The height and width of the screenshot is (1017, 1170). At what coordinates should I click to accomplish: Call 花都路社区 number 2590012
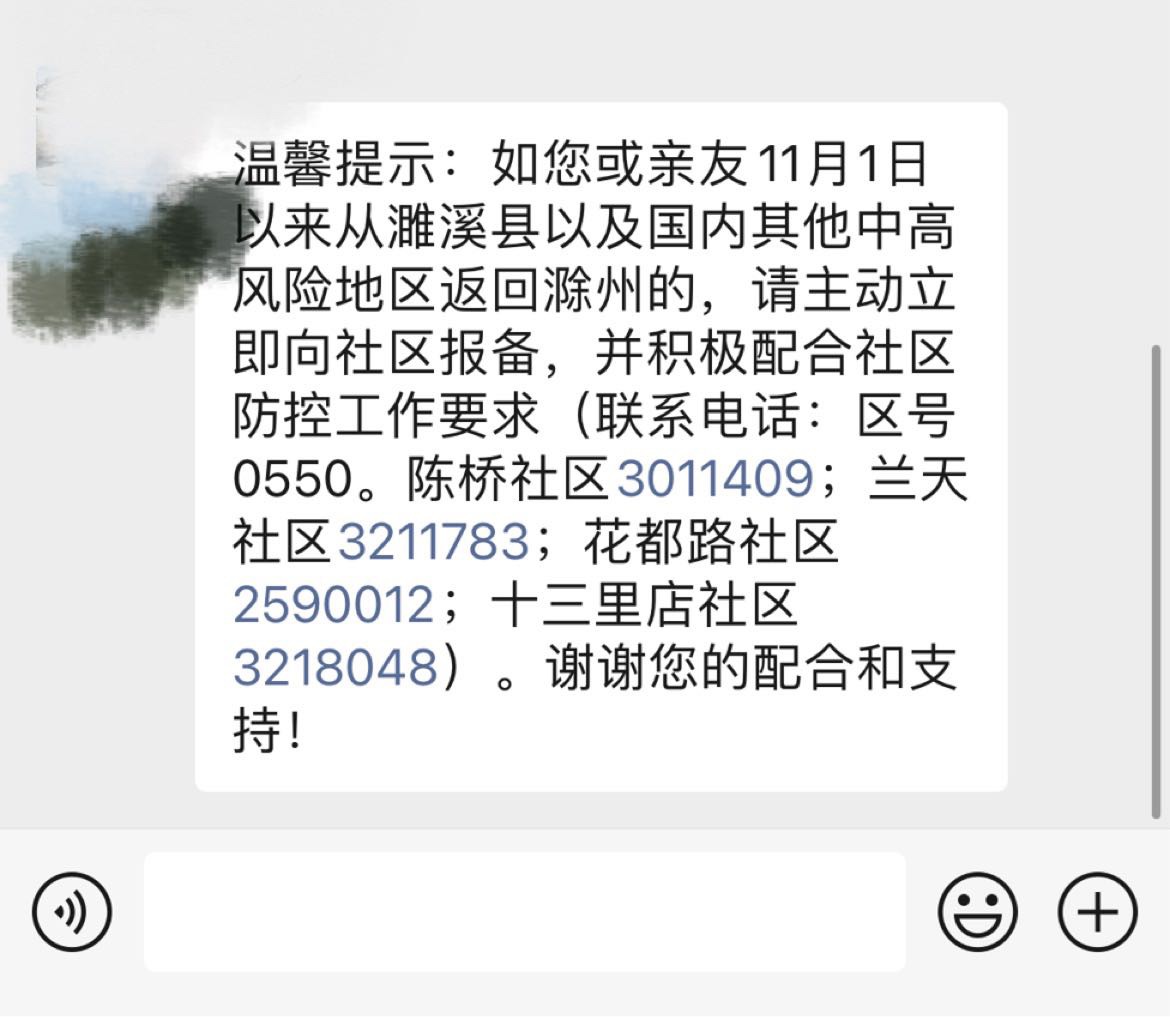click(x=333, y=604)
